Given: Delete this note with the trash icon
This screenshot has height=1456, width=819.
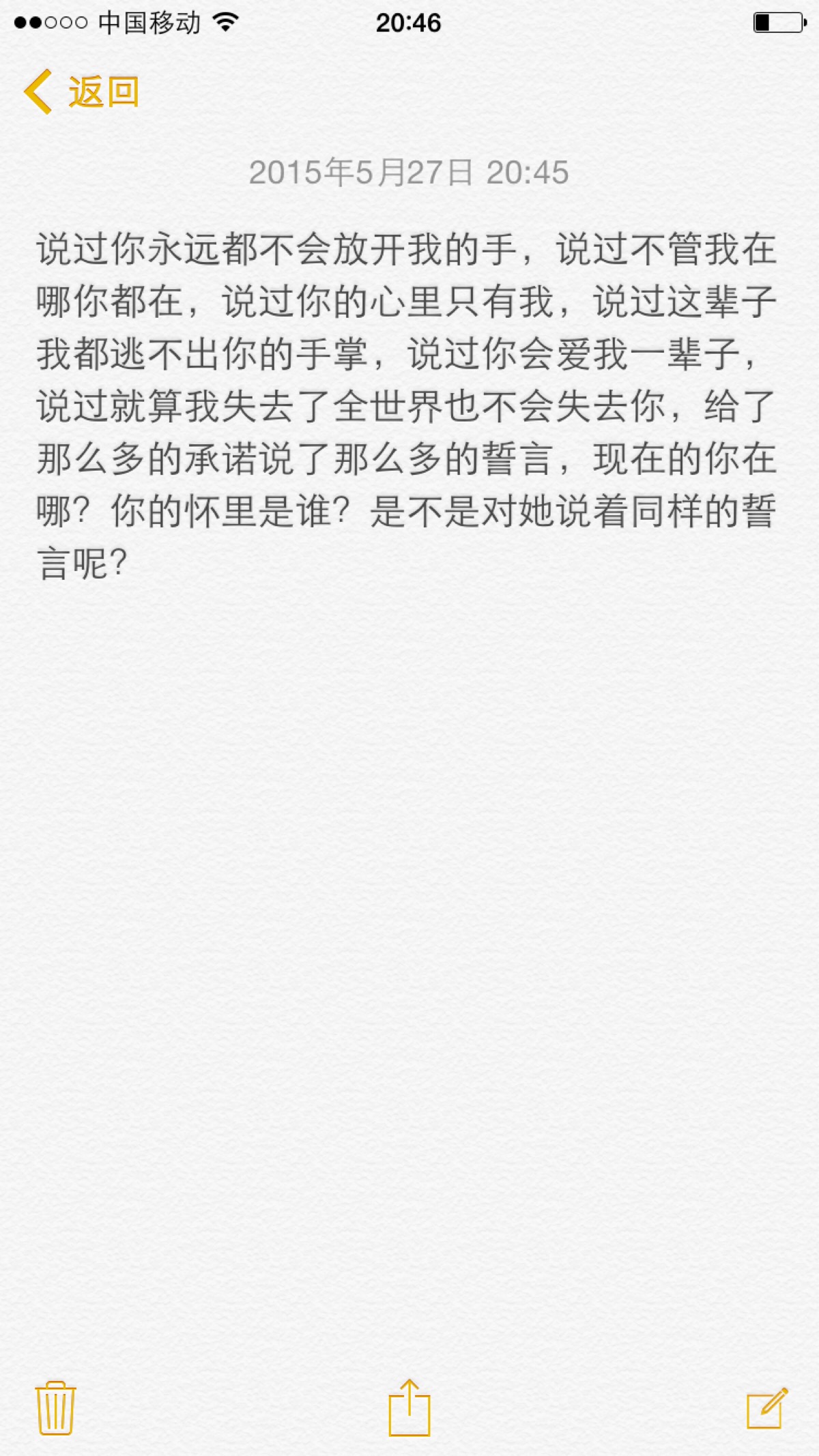Looking at the screenshot, I should [55, 1408].
